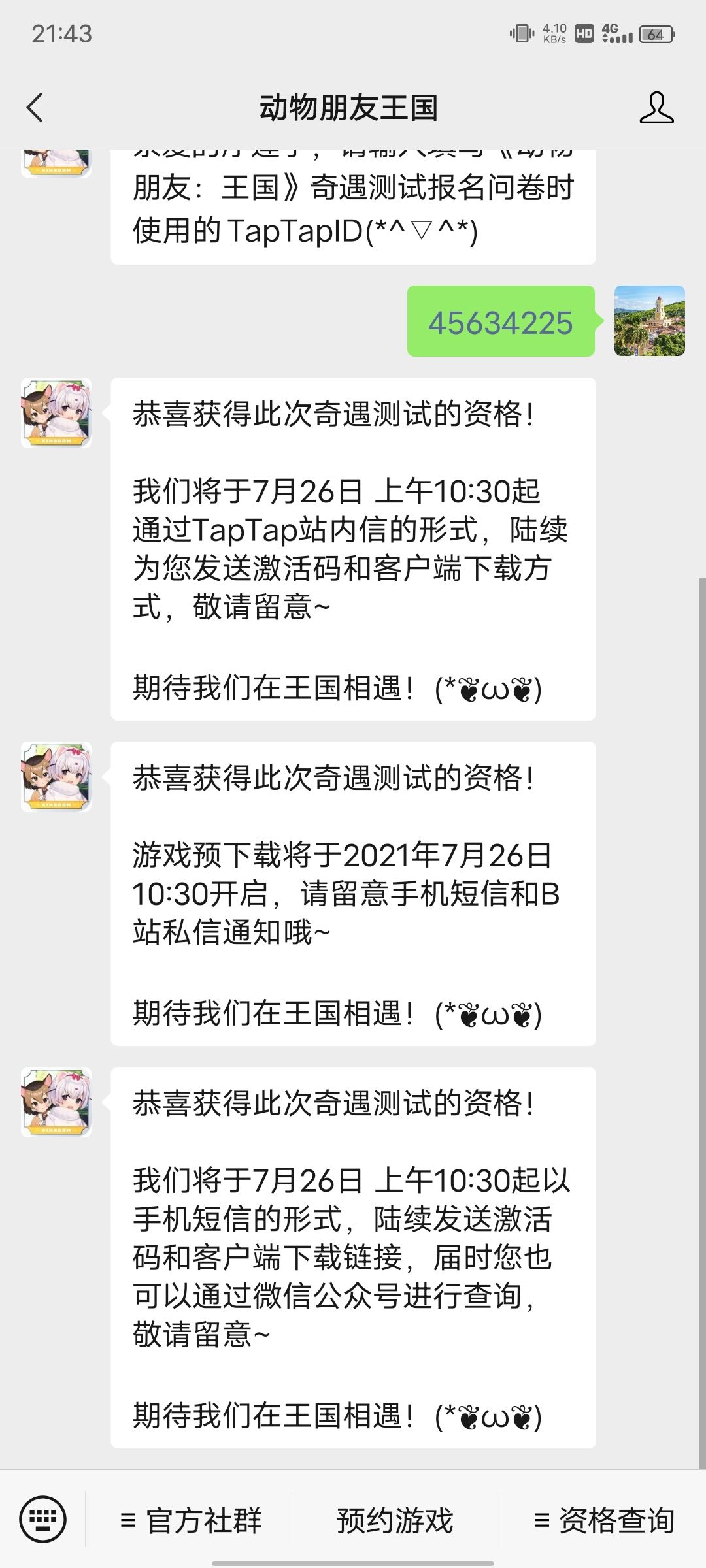Switch to keyboard input mode
706x1568 pixels.
43,1519
